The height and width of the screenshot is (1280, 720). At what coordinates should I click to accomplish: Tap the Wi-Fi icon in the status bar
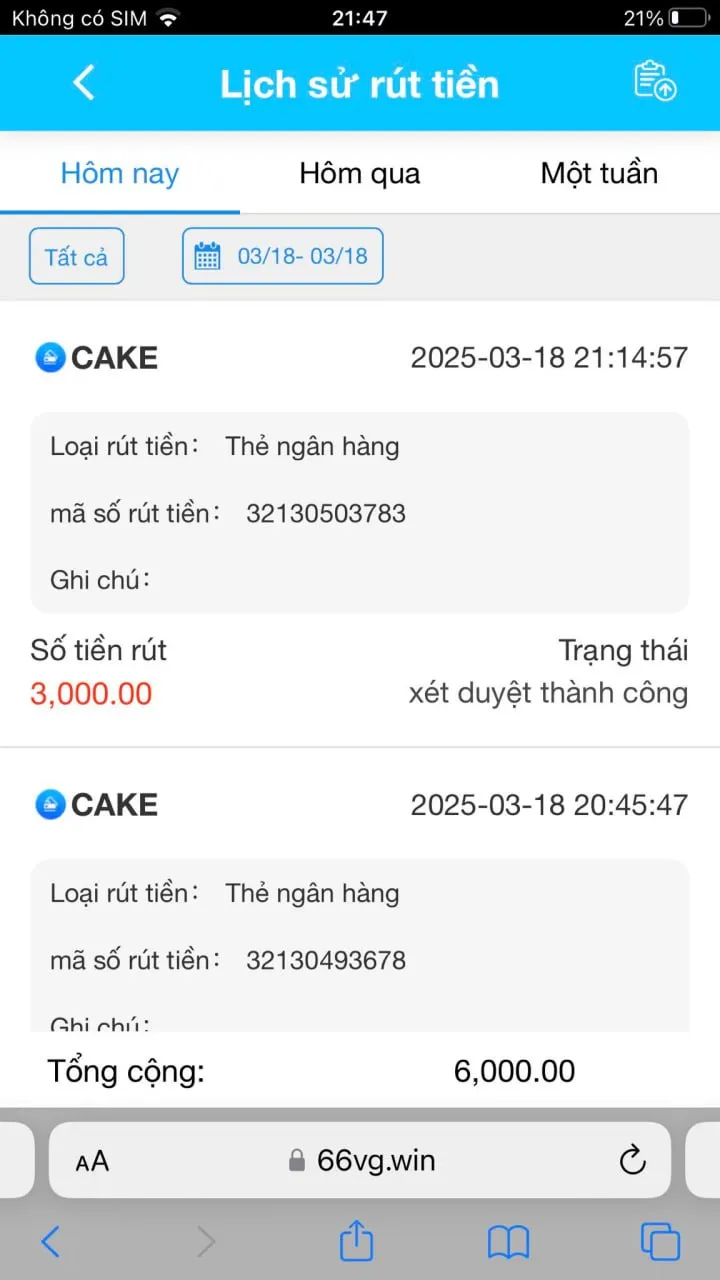click(x=166, y=17)
